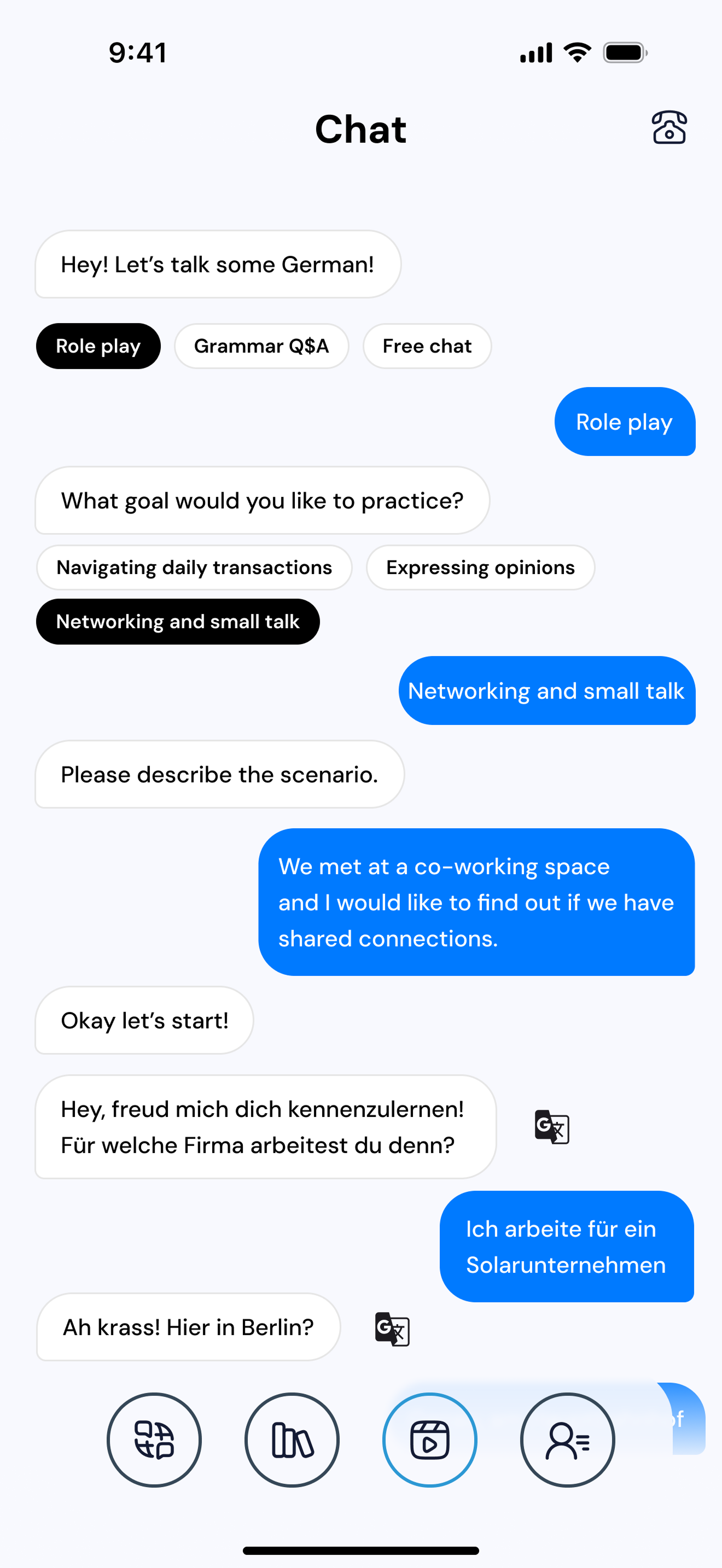Select Networking and small talk chip
This screenshot has width=722, height=1568.
pos(178,622)
